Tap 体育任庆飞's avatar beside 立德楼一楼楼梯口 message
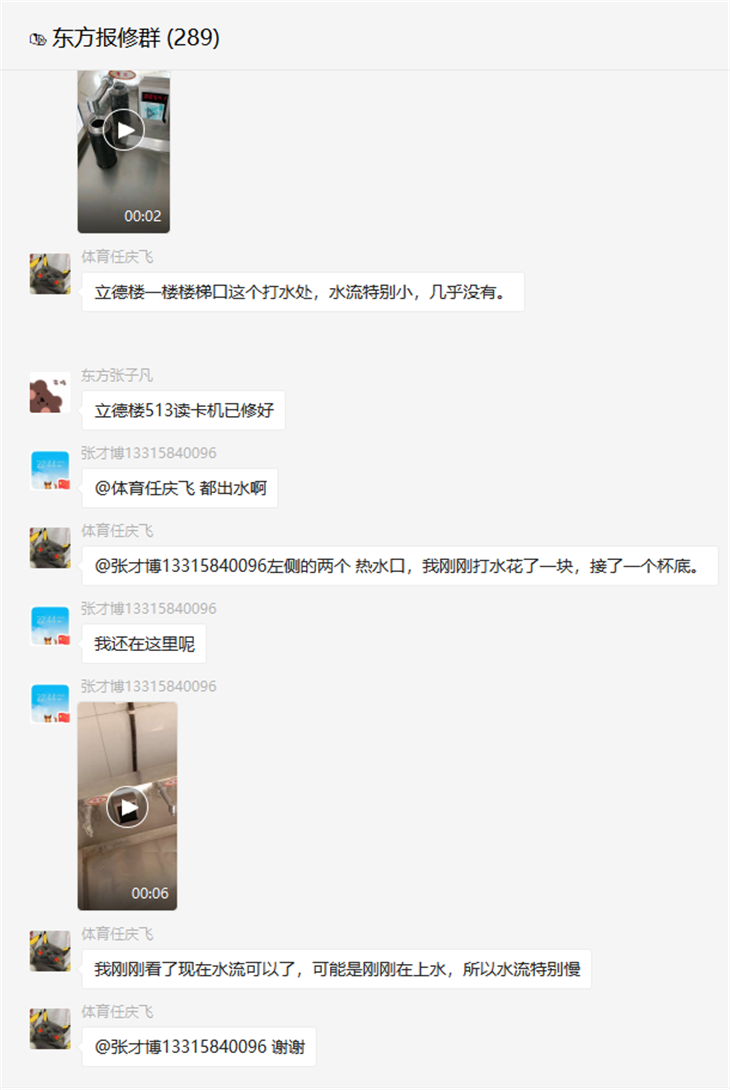Viewport: 730px width, 1090px height. pyautogui.click(x=50, y=274)
